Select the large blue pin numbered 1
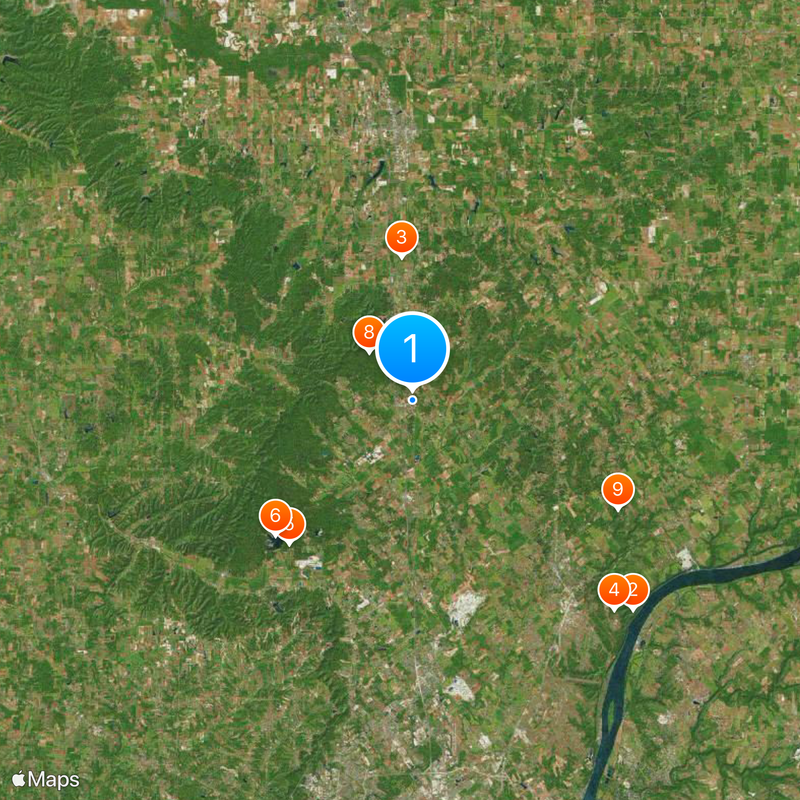This screenshot has width=800, height=800. pyautogui.click(x=412, y=348)
